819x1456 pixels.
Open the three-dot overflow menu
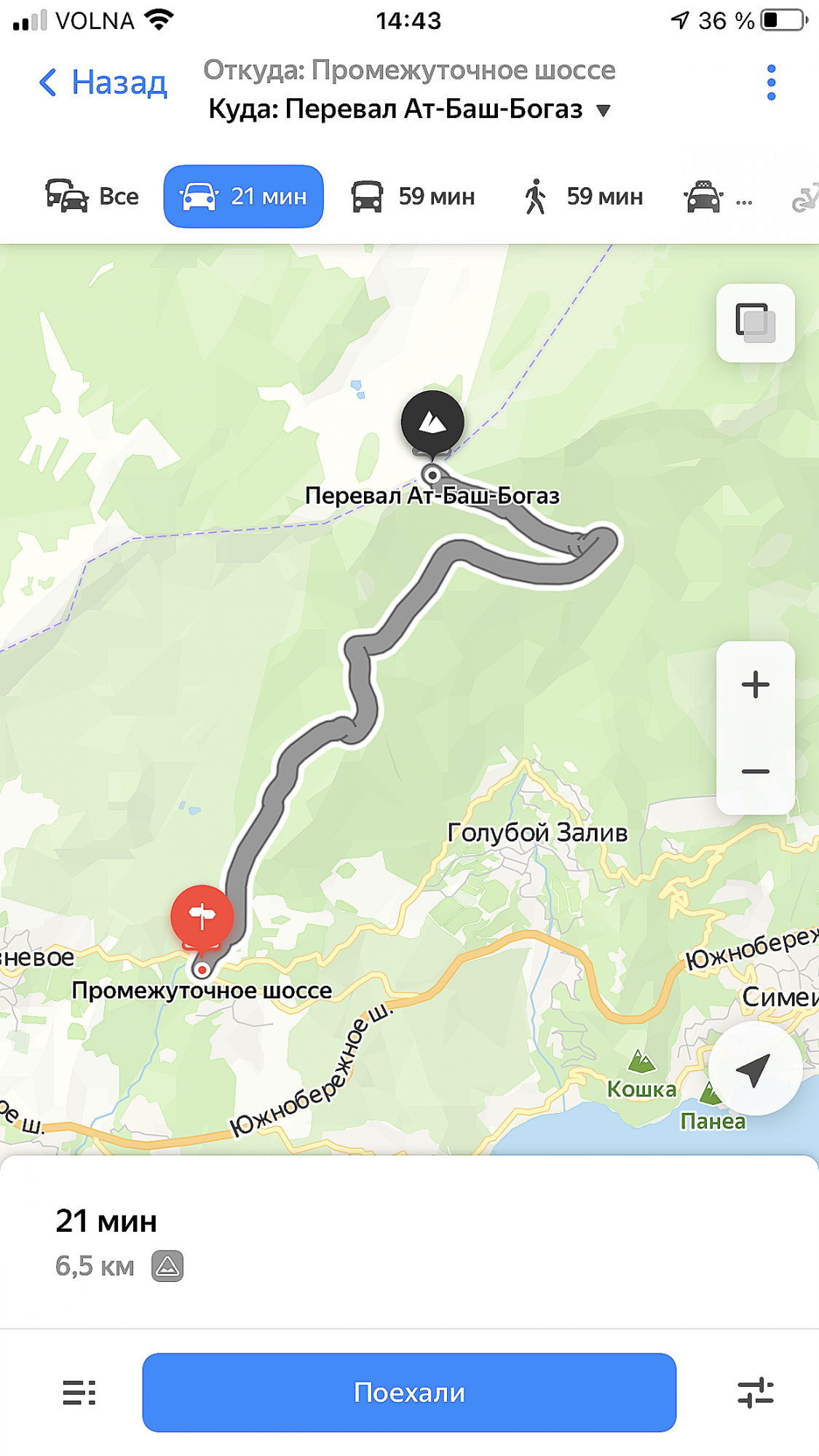tap(771, 83)
